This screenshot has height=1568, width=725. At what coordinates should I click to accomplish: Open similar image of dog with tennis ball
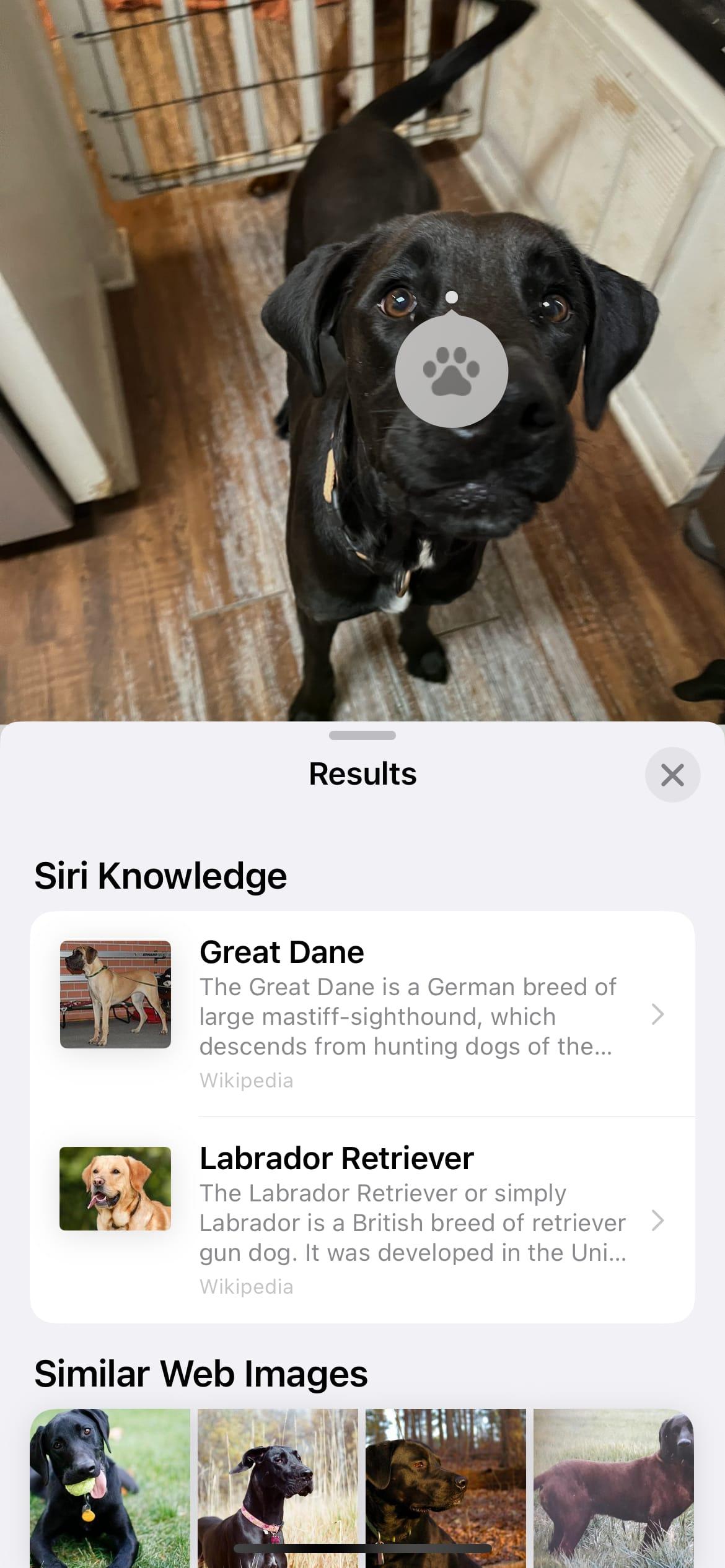[x=110, y=1486]
